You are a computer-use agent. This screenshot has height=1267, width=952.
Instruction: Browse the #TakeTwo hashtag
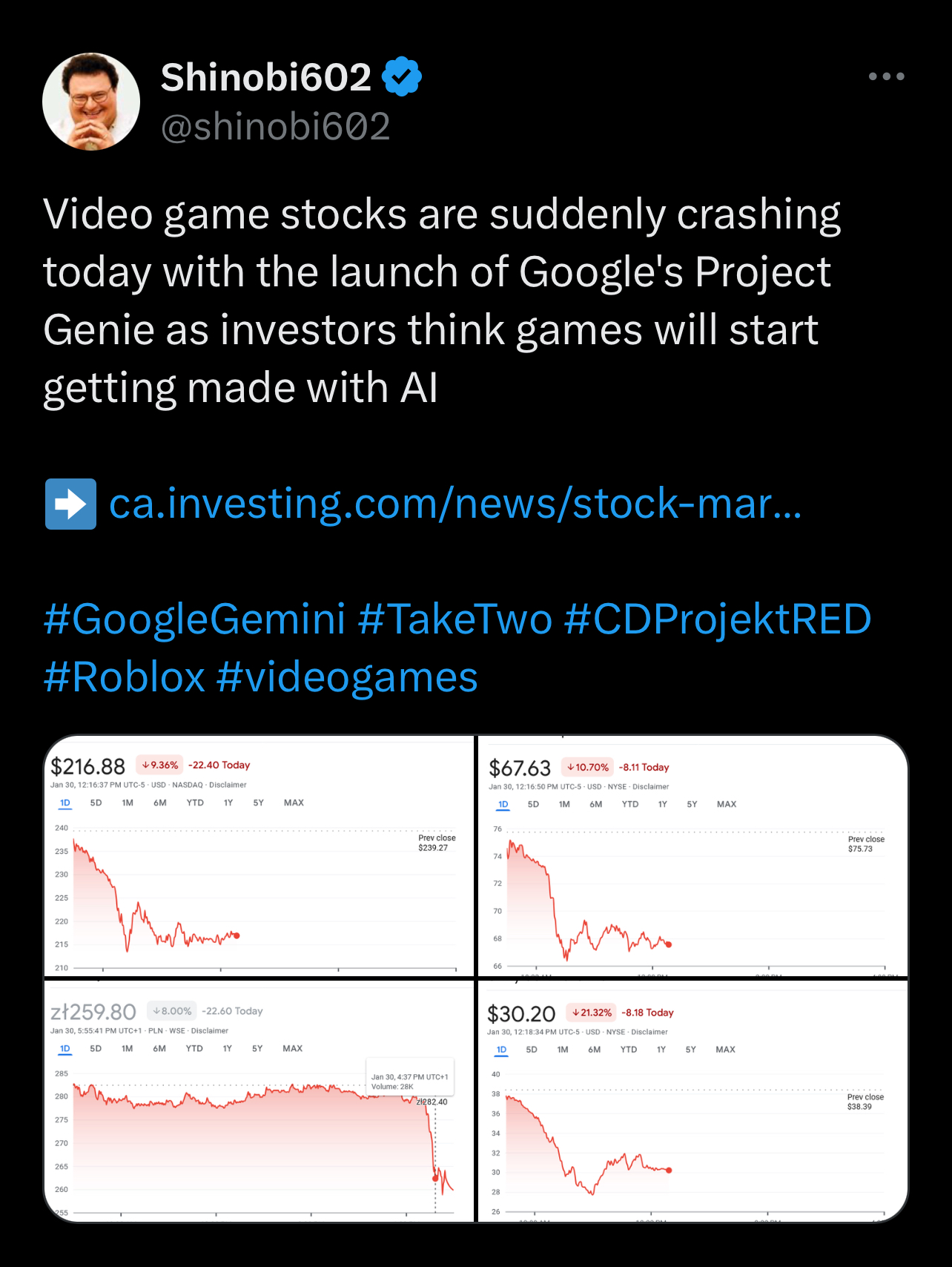[454, 619]
